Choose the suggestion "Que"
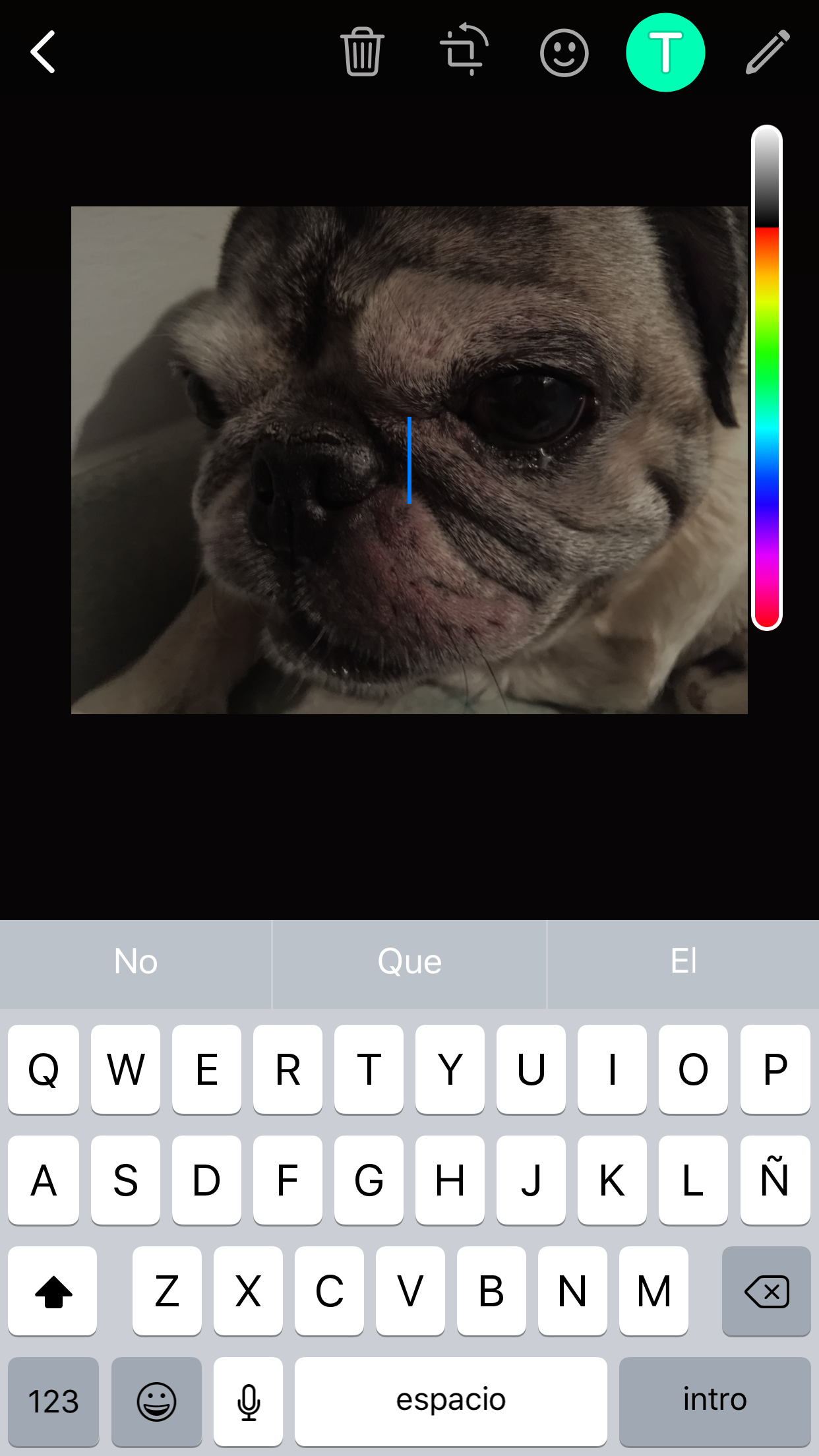 [x=409, y=962]
